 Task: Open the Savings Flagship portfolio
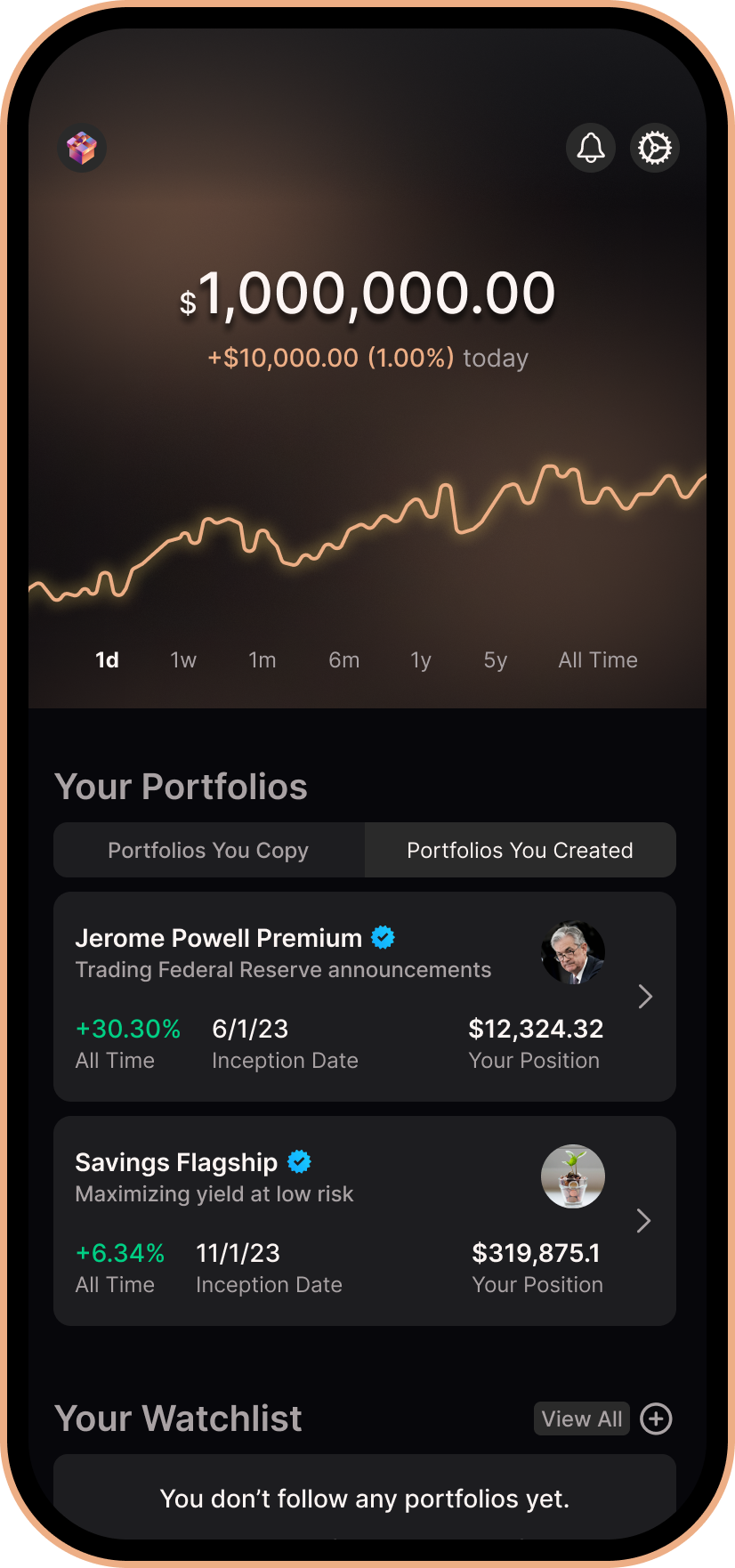tap(311, 1221)
